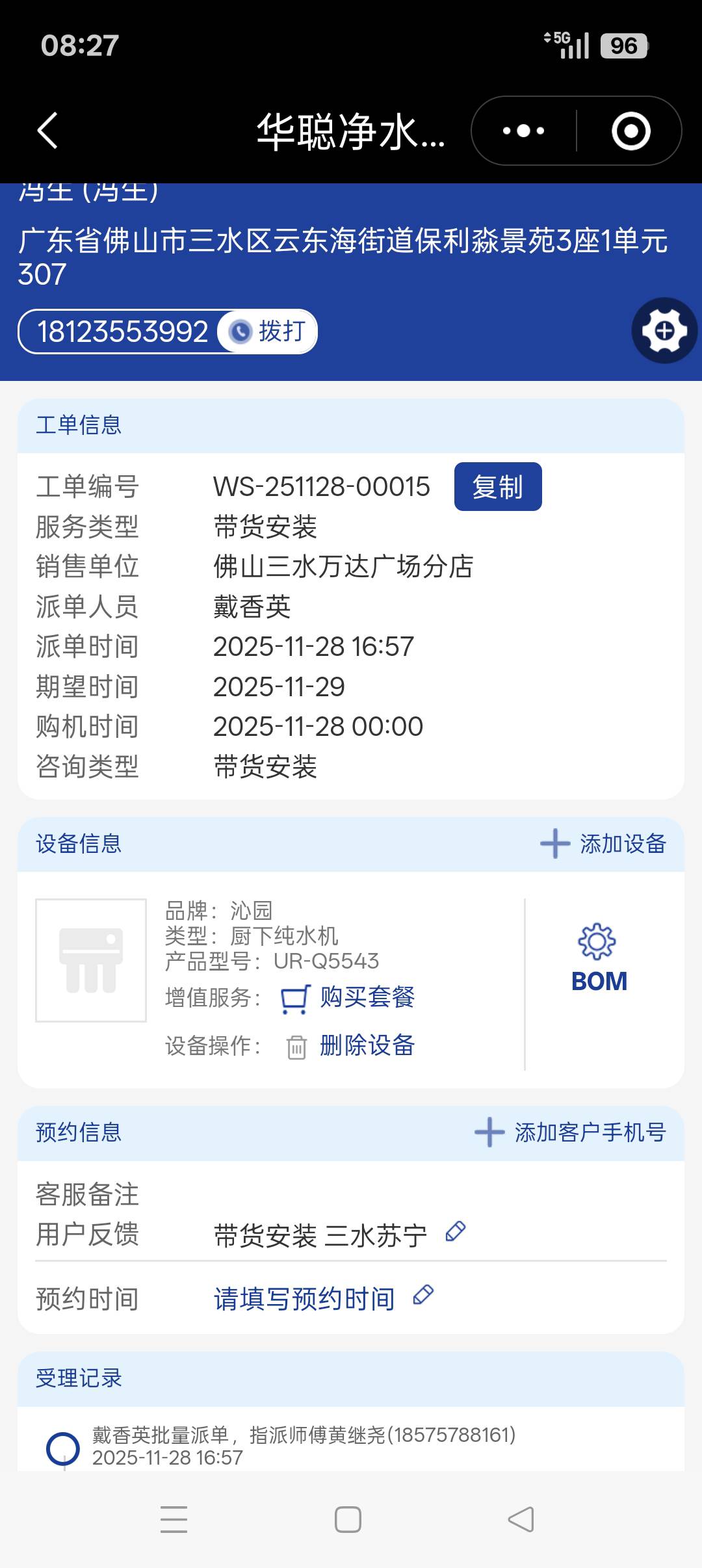
Task: Tap the floating gear plus button
Action: point(664,330)
